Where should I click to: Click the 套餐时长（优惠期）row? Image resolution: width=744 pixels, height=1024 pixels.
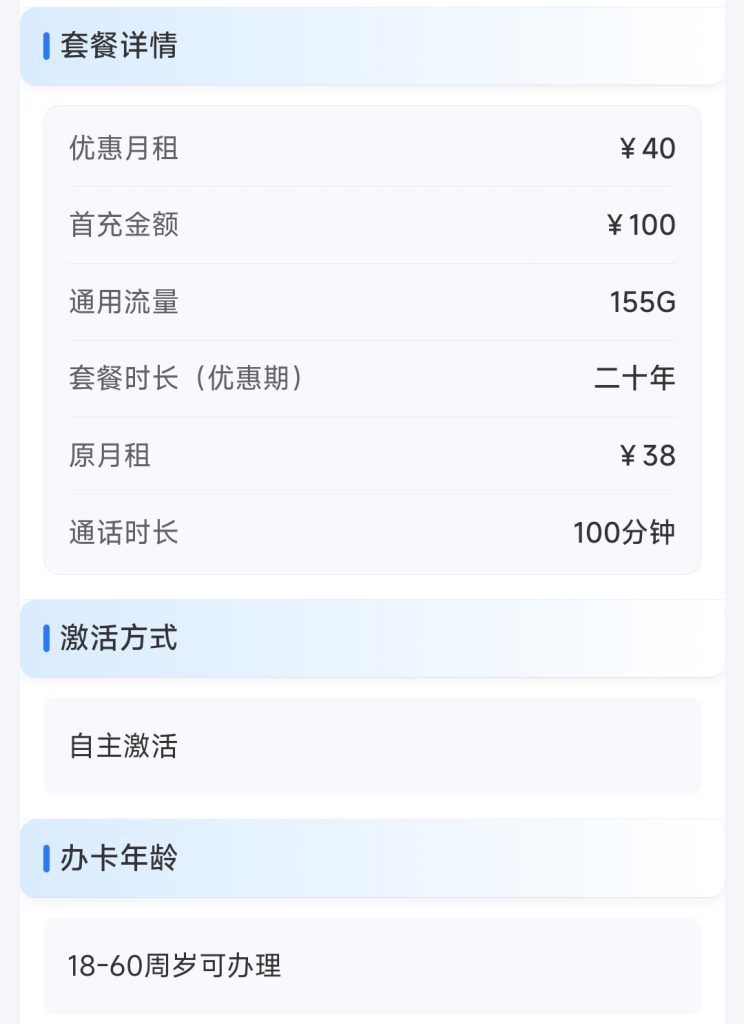185,379
